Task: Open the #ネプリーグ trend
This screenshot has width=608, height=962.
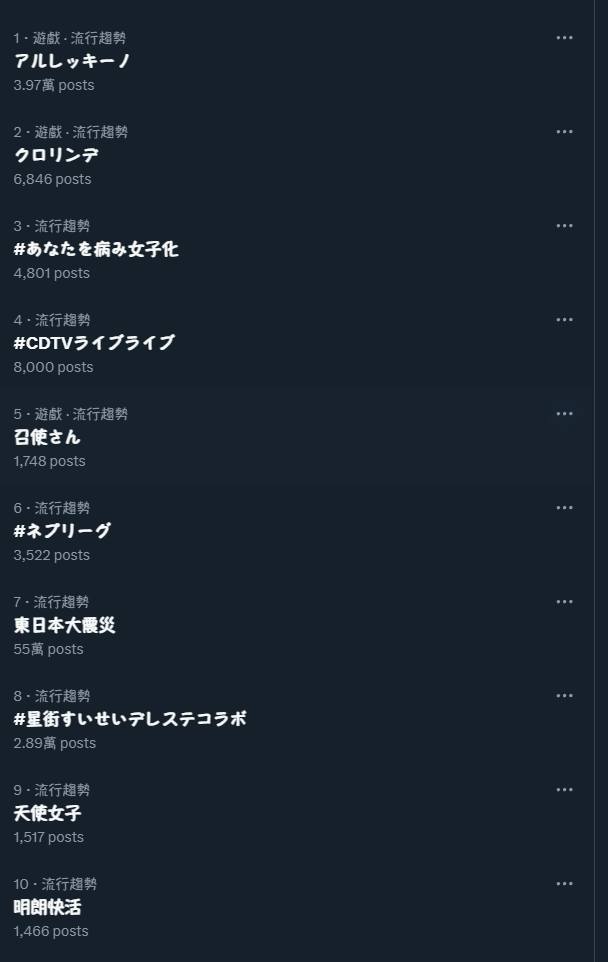Action: coord(62,531)
